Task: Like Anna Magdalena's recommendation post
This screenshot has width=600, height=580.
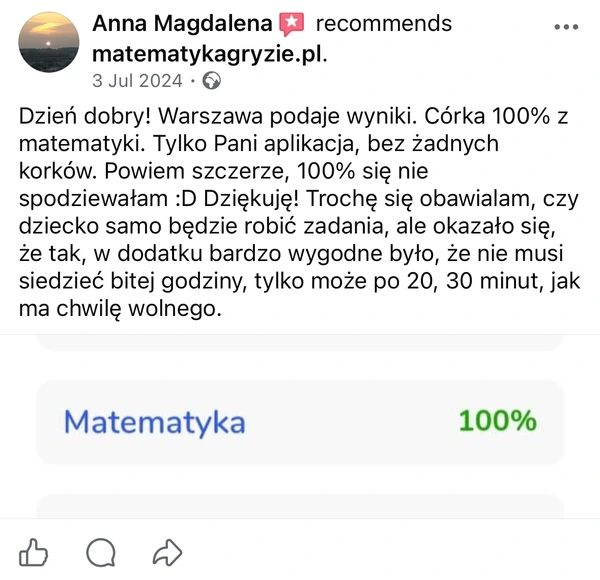Action: 34,552
